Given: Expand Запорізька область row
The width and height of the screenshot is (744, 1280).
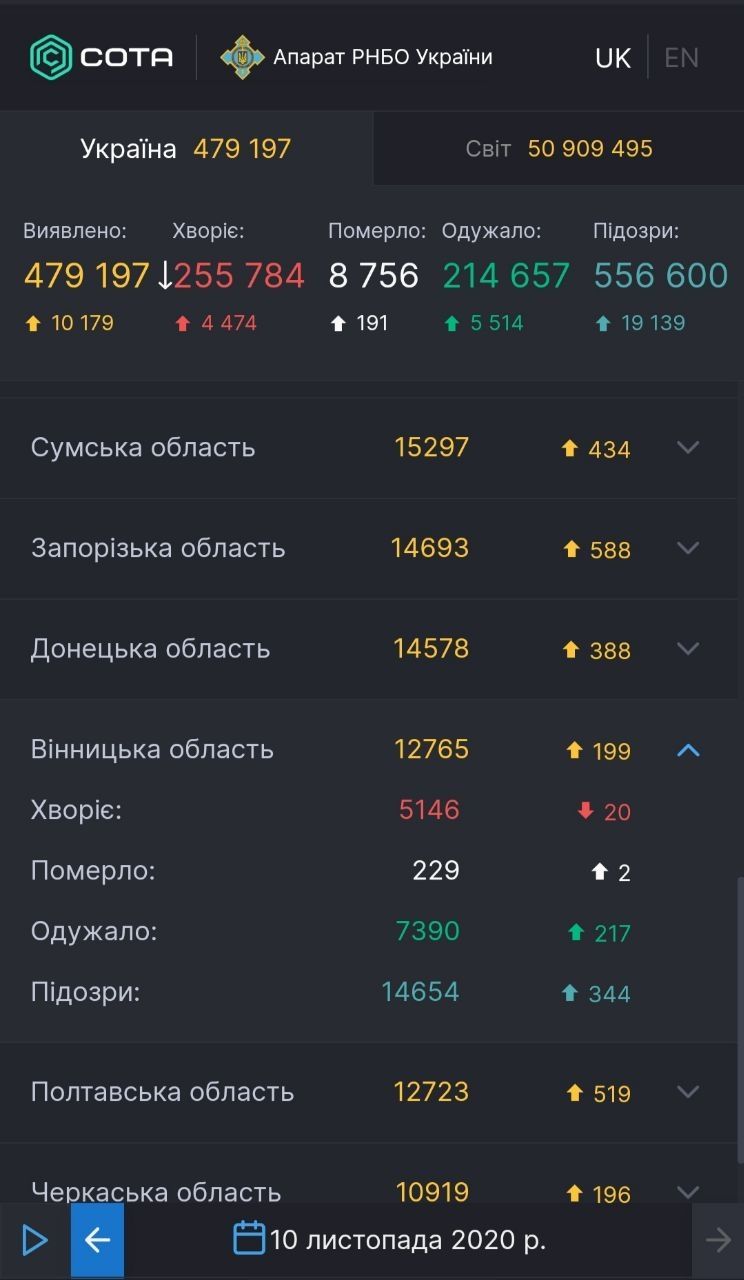Looking at the screenshot, I should 688,548.
